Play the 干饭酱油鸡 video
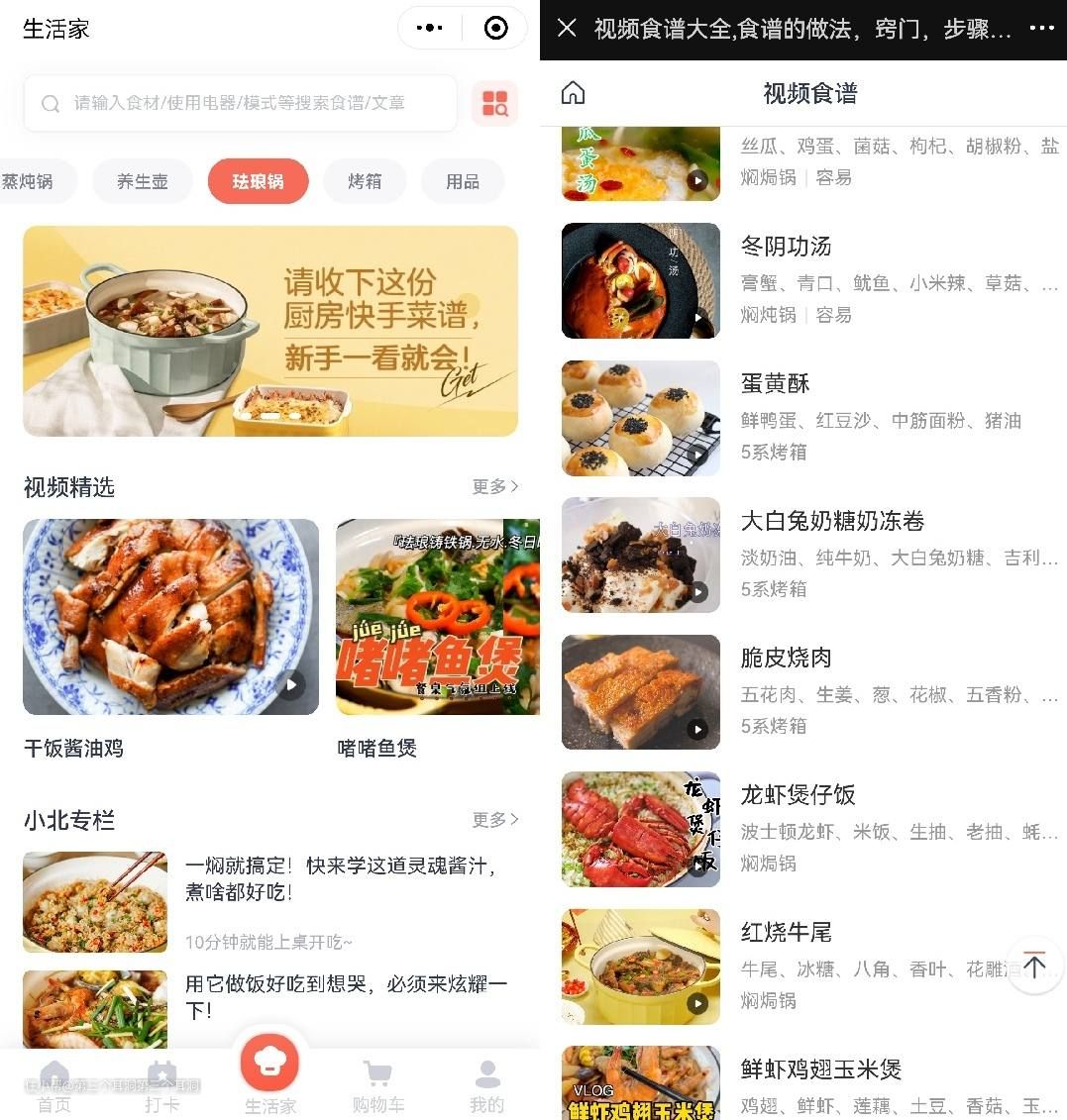 pyautogui.click(x=170, y=617)
